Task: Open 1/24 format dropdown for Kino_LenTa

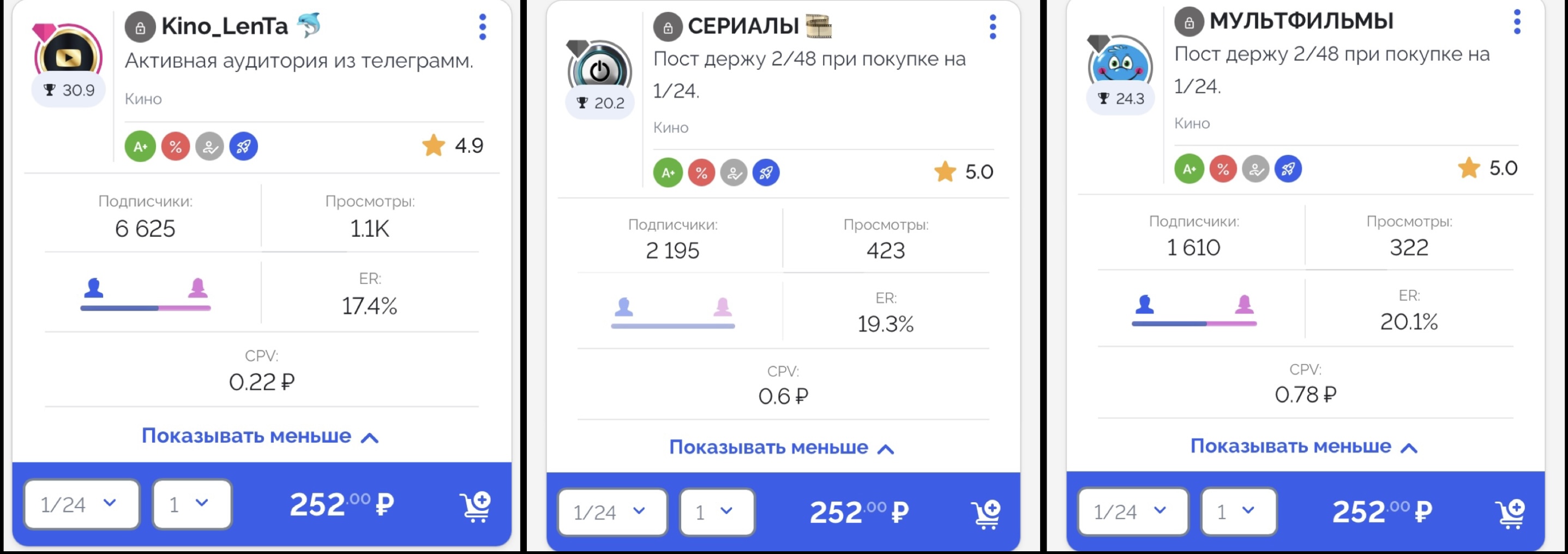Action: [82, 504]
